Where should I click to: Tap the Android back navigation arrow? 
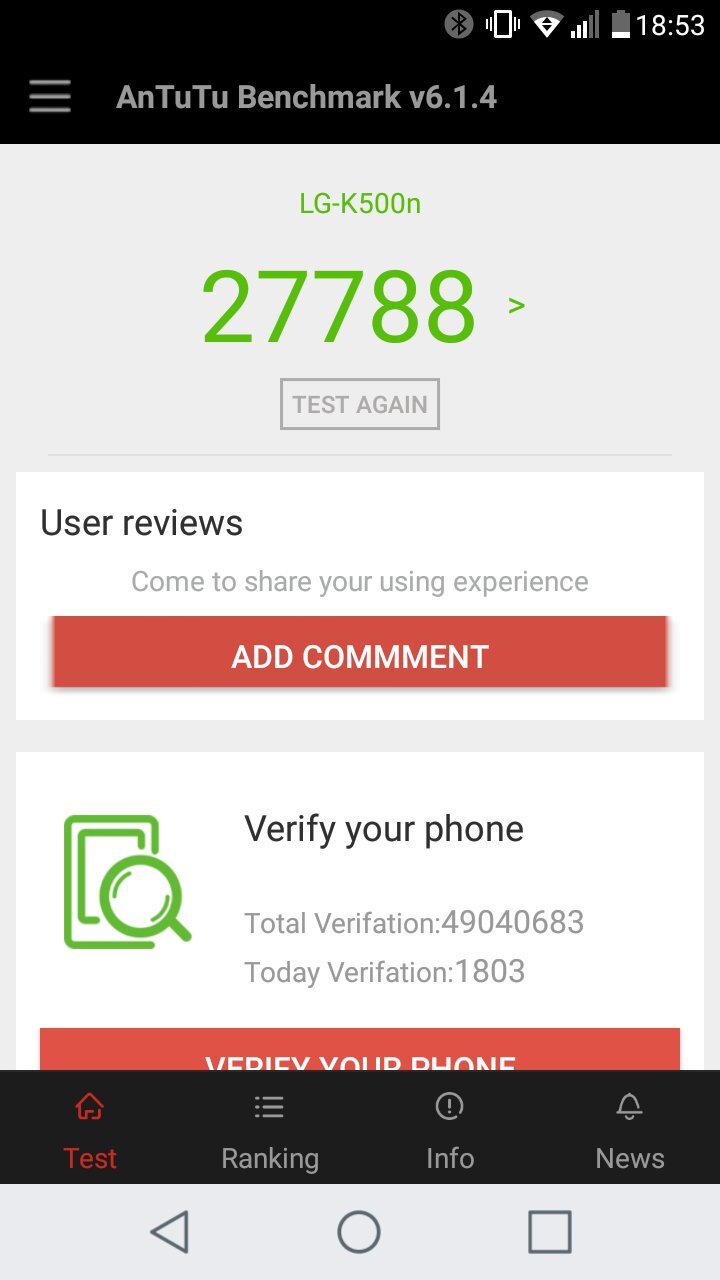170,1232
